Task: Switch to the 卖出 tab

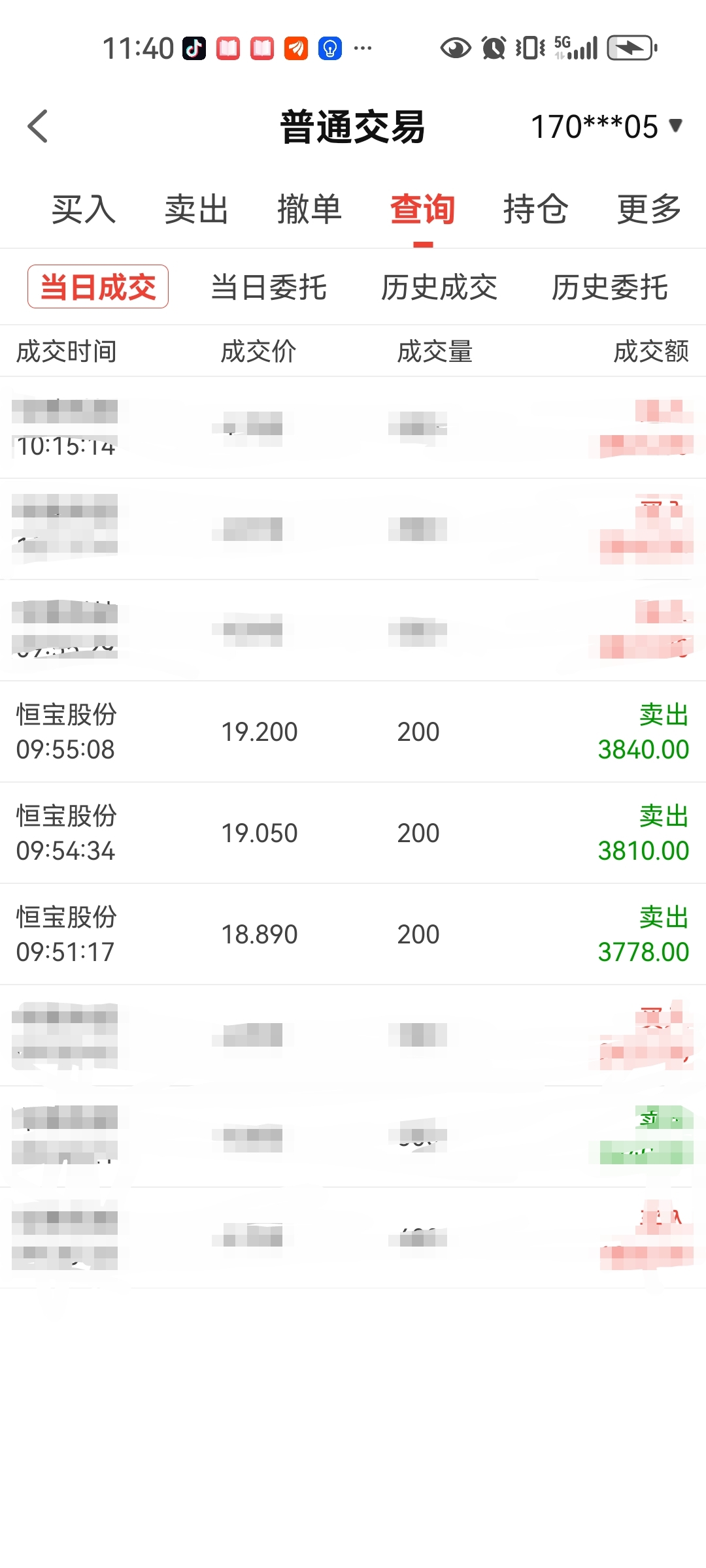Action: pos(197,210)
